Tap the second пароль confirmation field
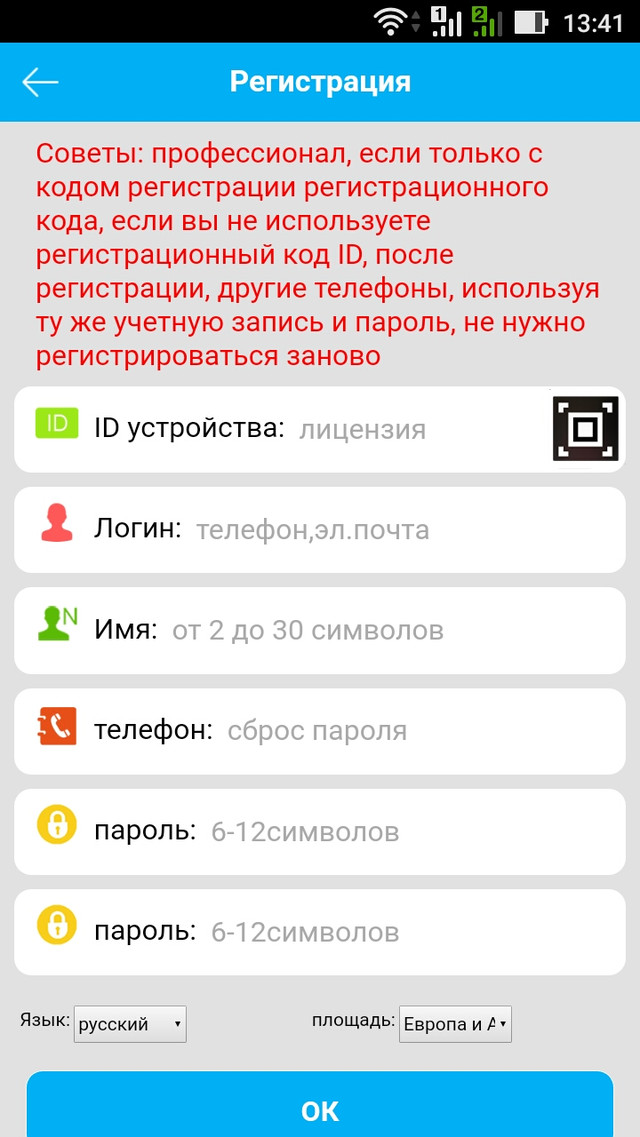 320,932
